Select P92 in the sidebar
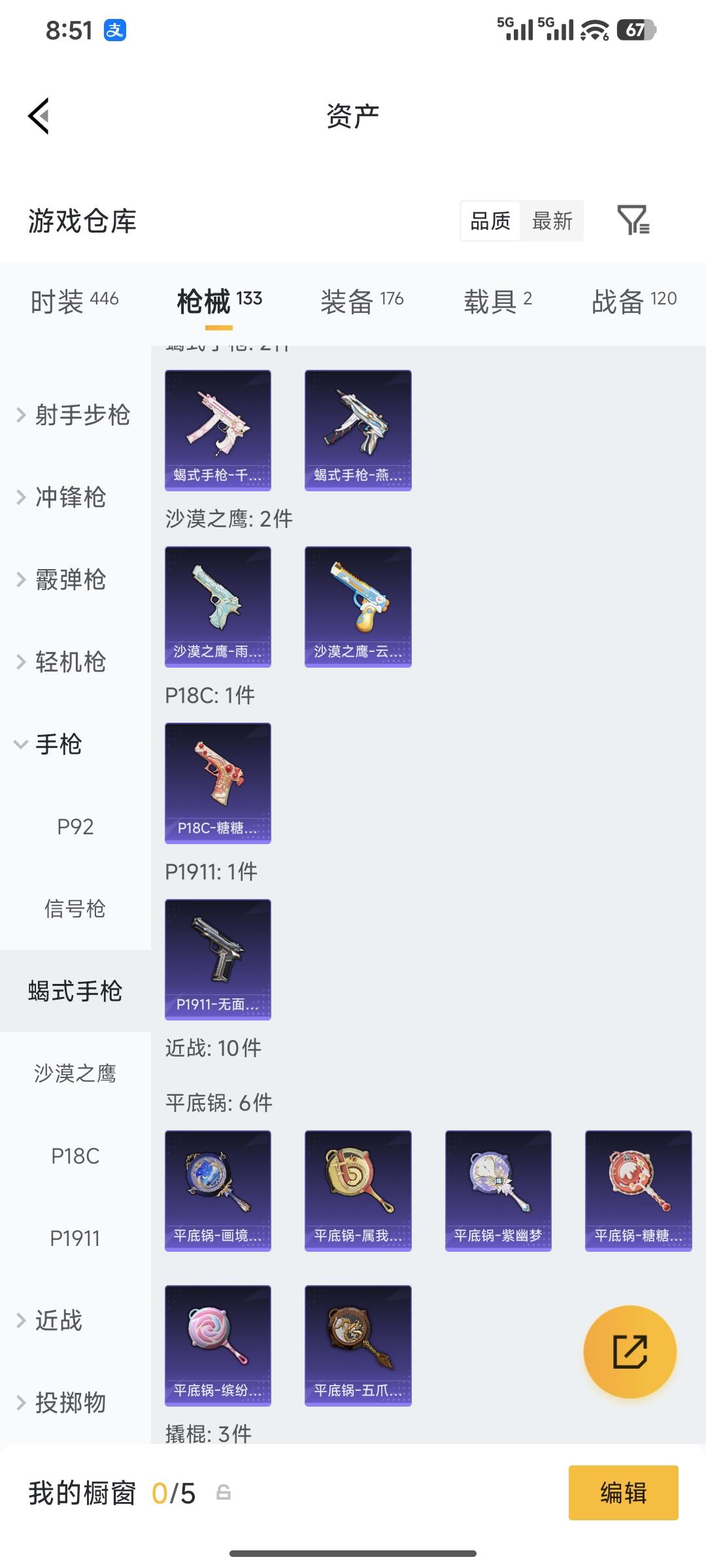Screen dimensions: 706x1568 75,826
